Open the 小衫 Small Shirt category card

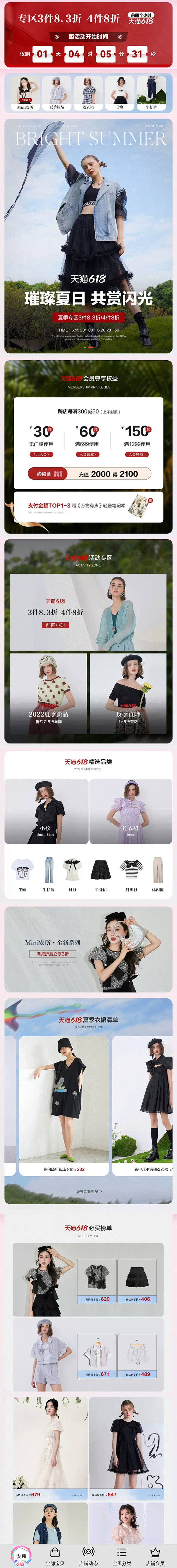[46, 811]
